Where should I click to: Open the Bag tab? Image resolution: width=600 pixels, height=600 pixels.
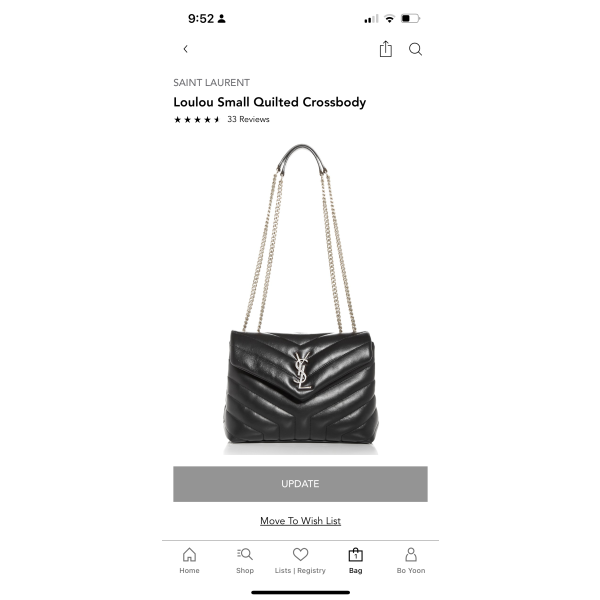tap(355, 560)
